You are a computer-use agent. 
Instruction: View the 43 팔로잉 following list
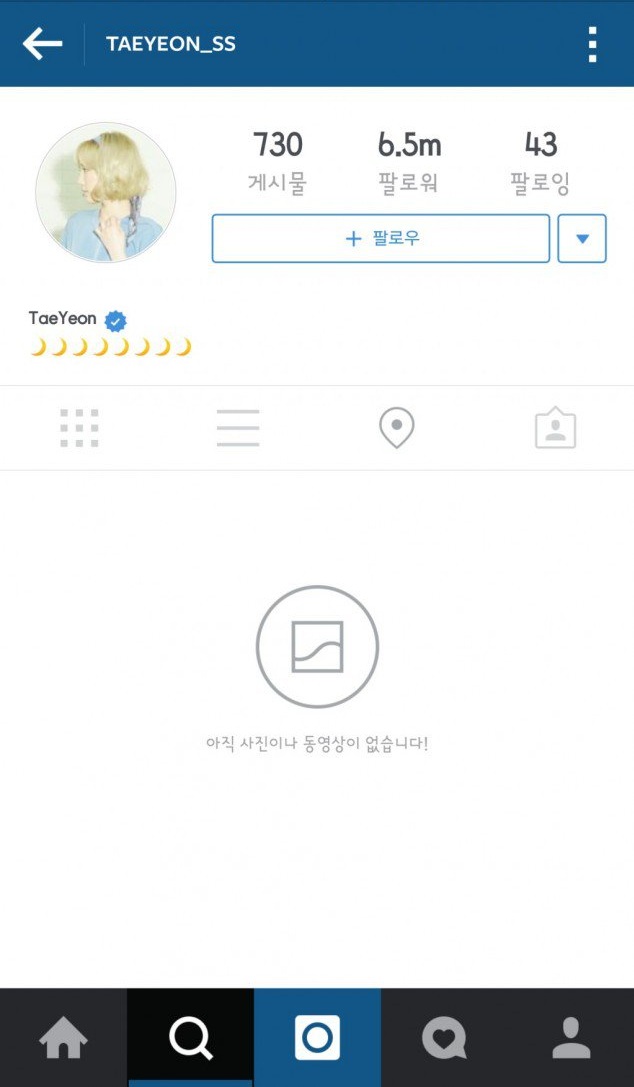tap(540, 162)
